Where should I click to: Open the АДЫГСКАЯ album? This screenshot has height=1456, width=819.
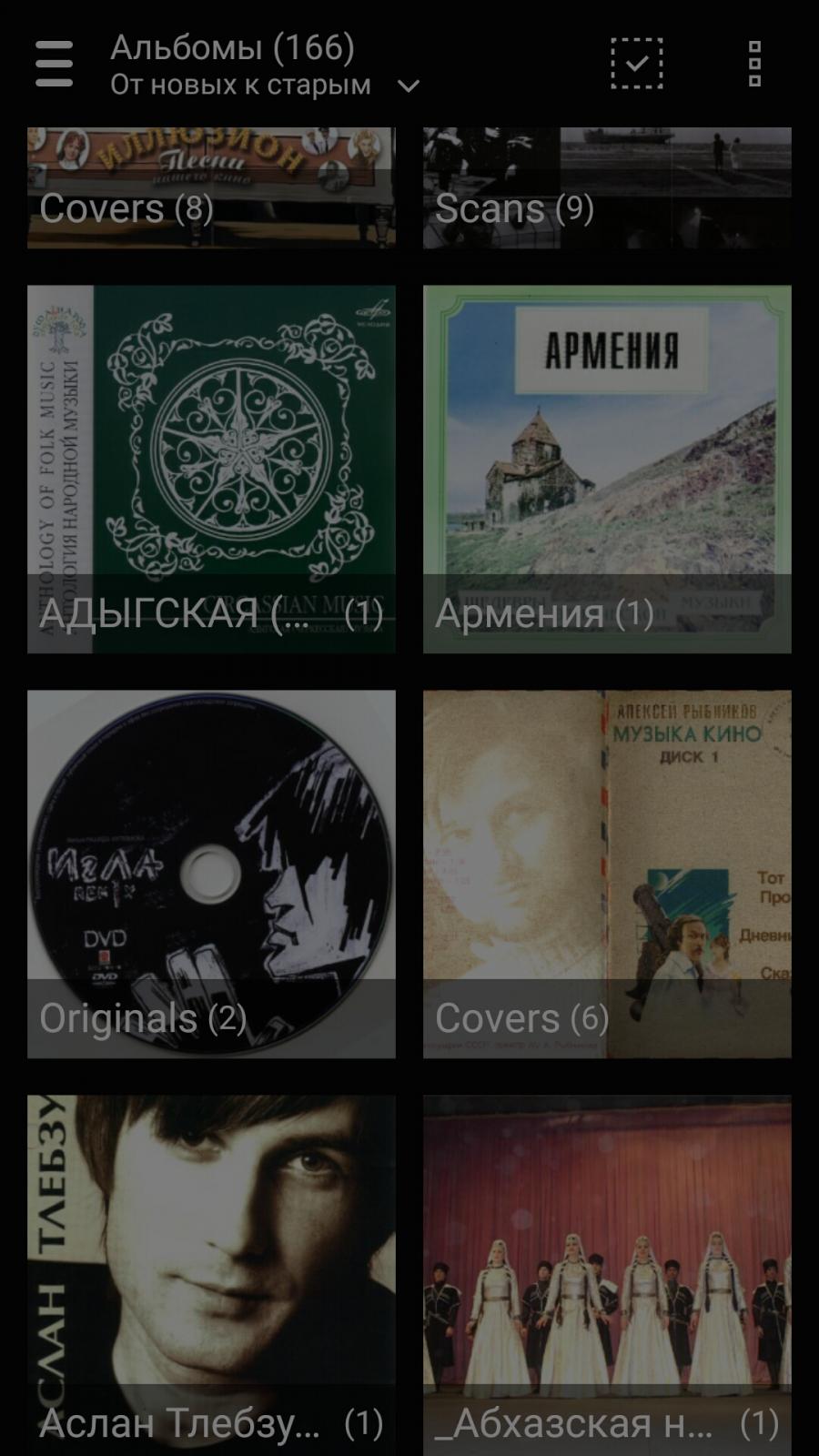211,470
